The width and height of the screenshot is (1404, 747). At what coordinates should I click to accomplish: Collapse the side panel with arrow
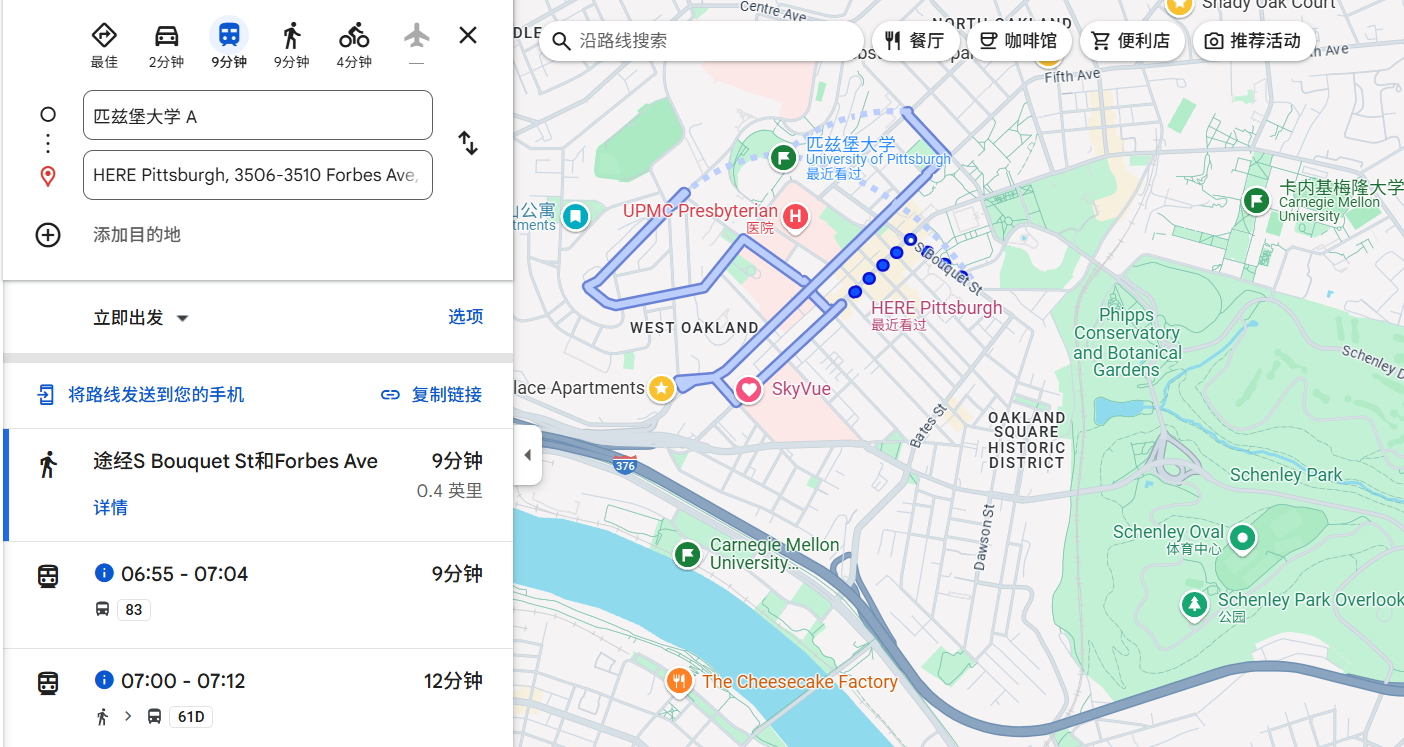[527, 455]
